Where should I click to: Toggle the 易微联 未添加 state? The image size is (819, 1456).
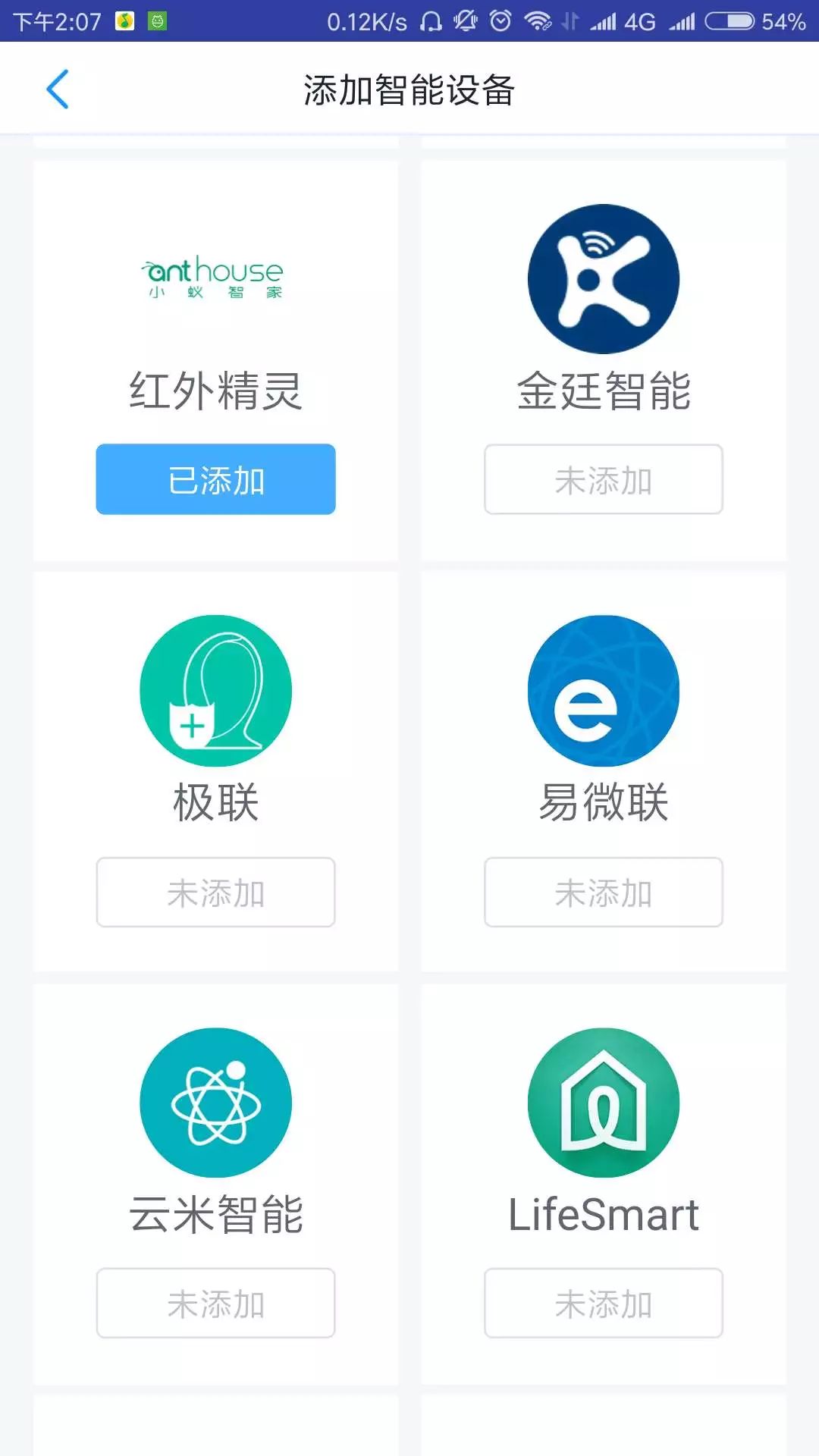[x=603, y=893]
